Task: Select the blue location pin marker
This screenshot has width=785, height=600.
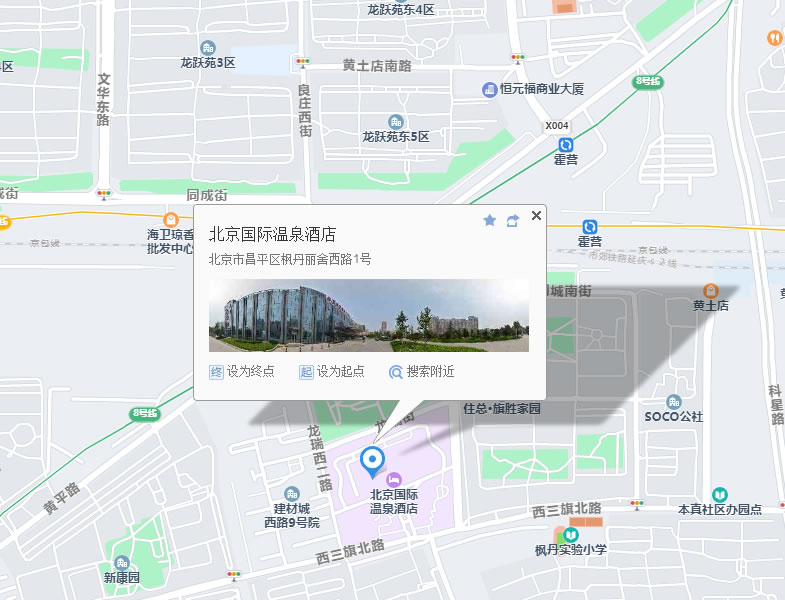Action: click(373, 461)
